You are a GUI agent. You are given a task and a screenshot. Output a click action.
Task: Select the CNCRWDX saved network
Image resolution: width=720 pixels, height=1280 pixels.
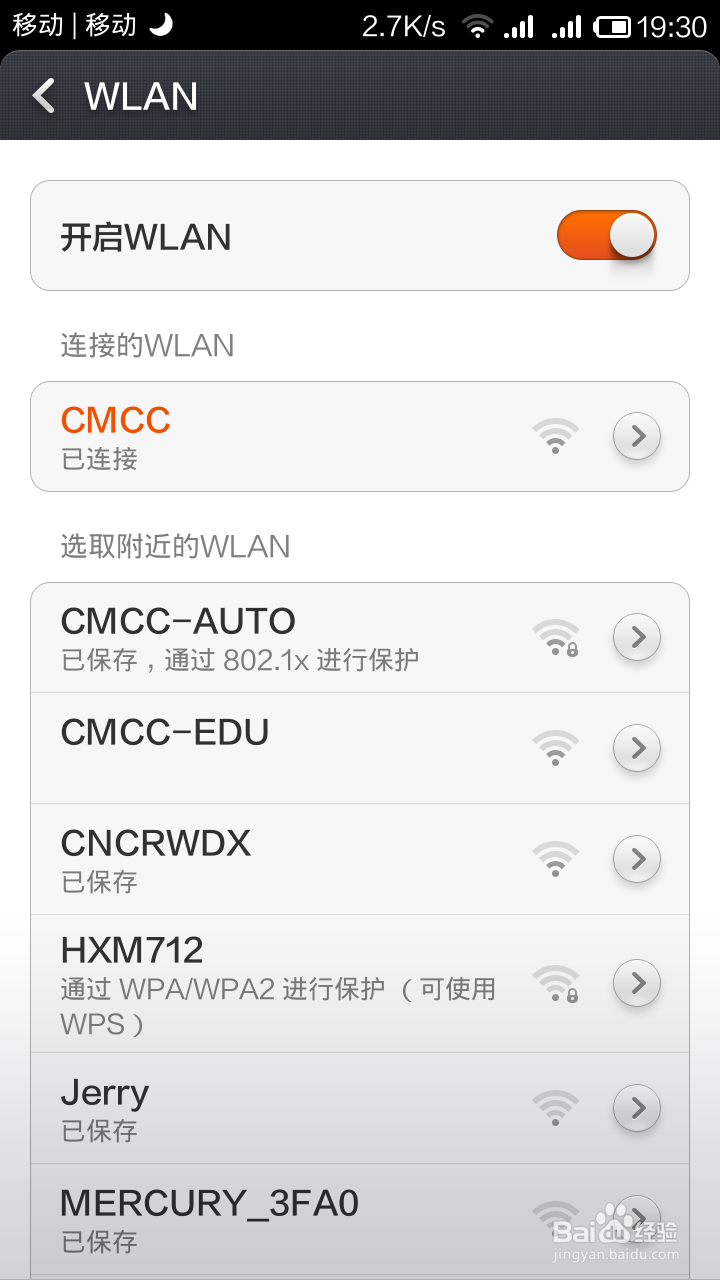pos(300,859)
